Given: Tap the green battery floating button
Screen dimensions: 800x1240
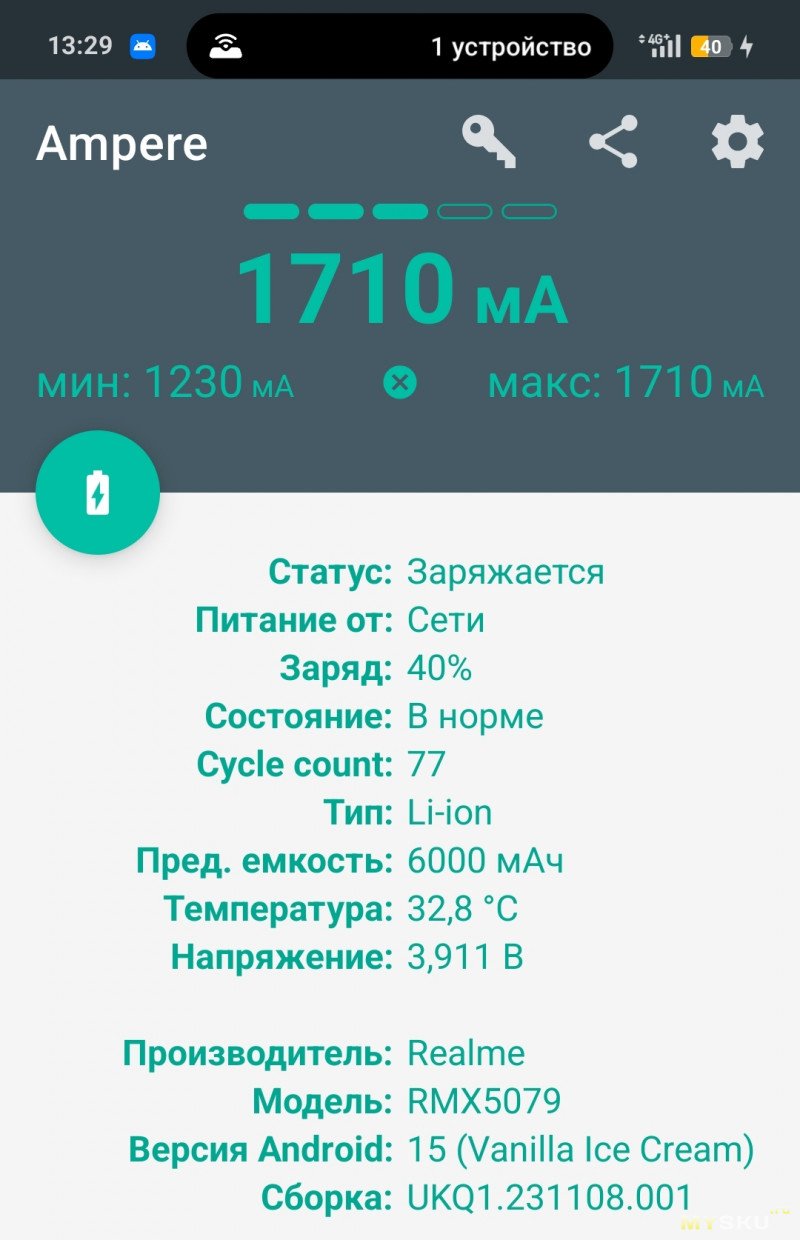Looking at the screenshot, I should (x=98, y=492).
